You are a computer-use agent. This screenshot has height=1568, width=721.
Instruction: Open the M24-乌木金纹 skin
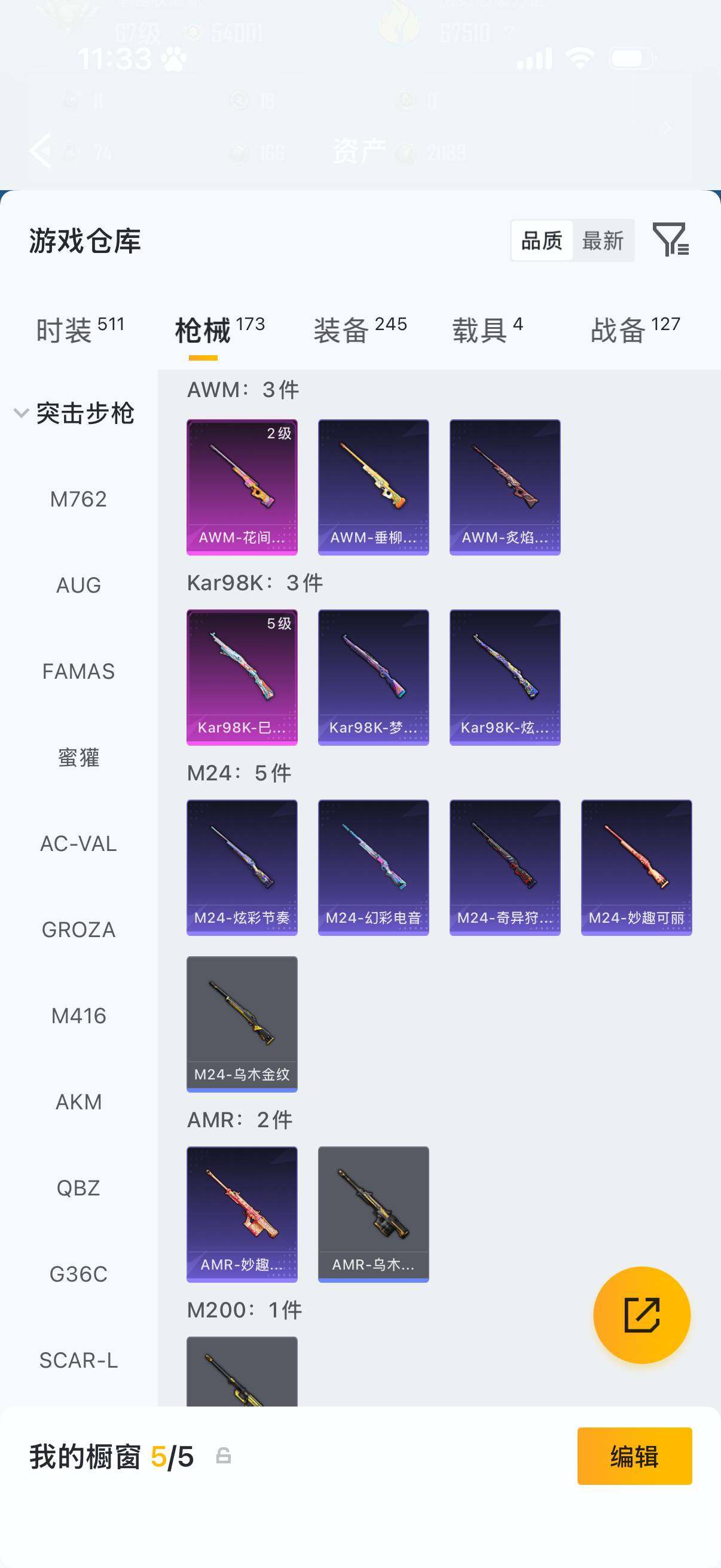[x=242, y=1024]
